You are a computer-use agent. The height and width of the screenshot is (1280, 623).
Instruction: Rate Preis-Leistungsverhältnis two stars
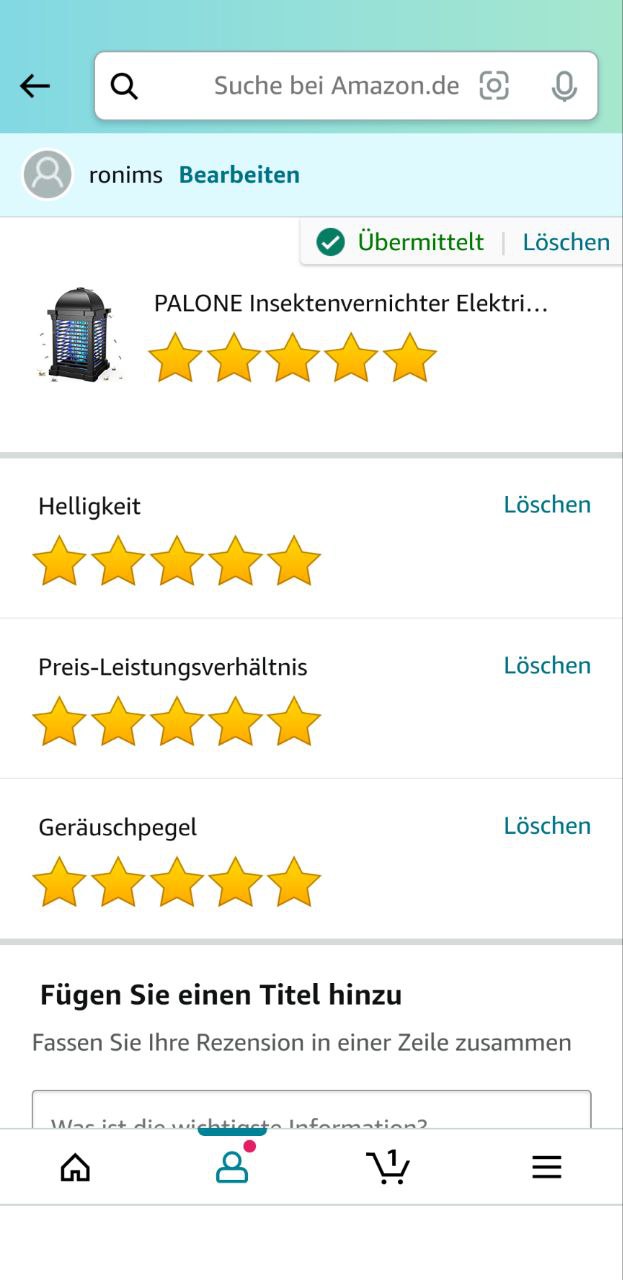pos(118,722)
